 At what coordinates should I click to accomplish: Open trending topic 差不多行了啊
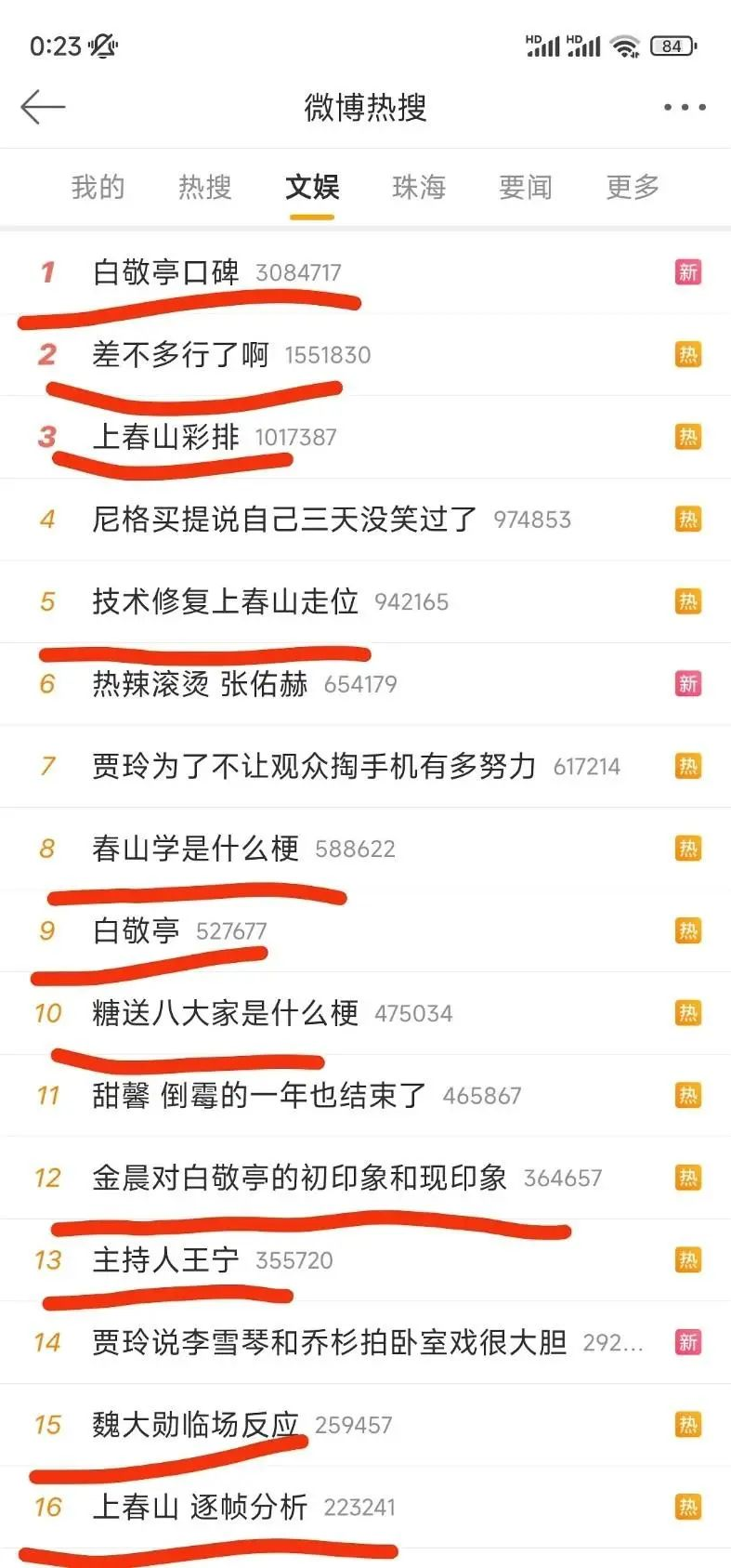[365, 355]
